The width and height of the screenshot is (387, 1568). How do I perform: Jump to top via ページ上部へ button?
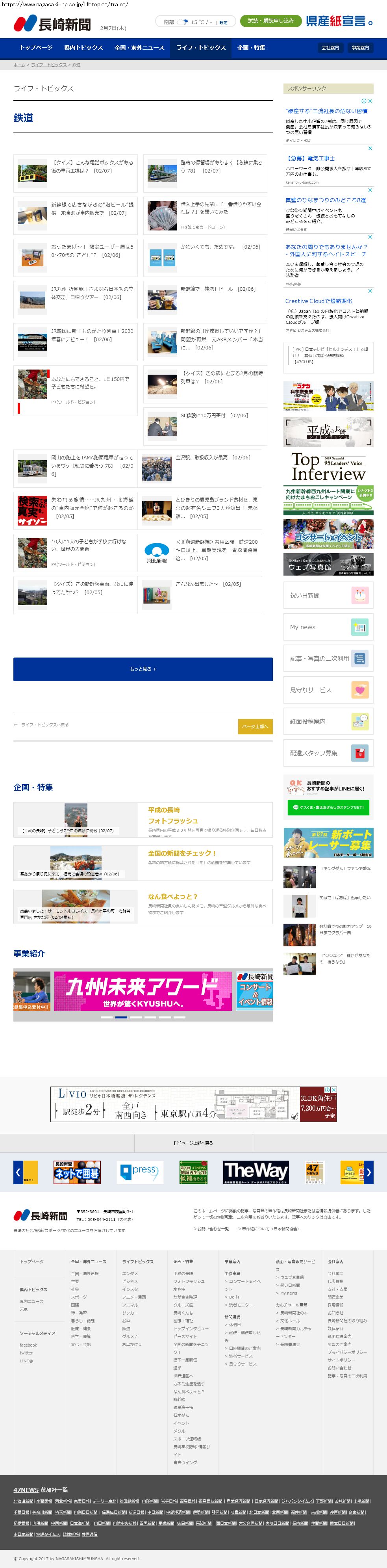(255, 726)
